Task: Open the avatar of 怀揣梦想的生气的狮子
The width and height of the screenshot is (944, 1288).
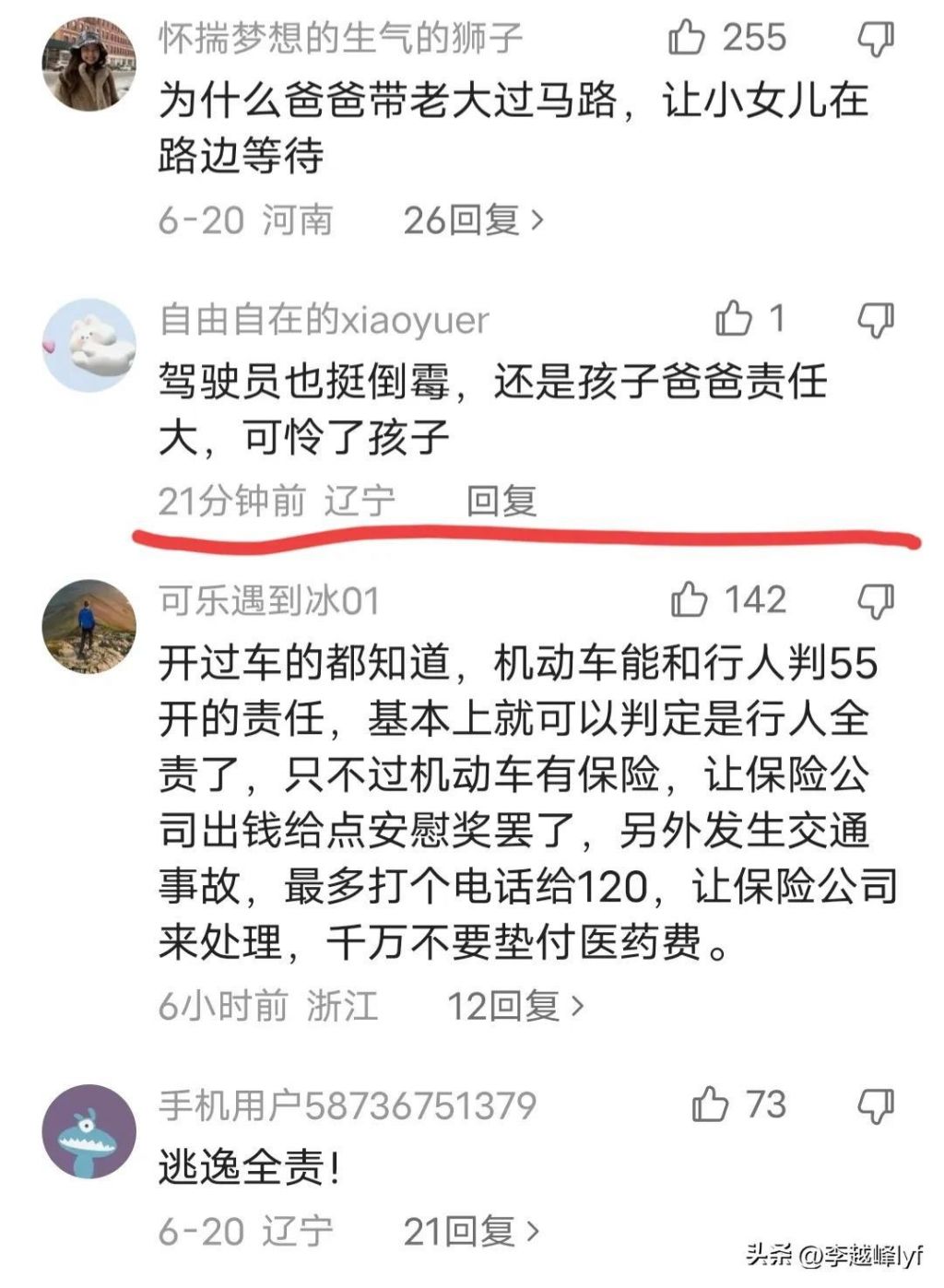Action: pyautogui.click(x=89, y=64)
